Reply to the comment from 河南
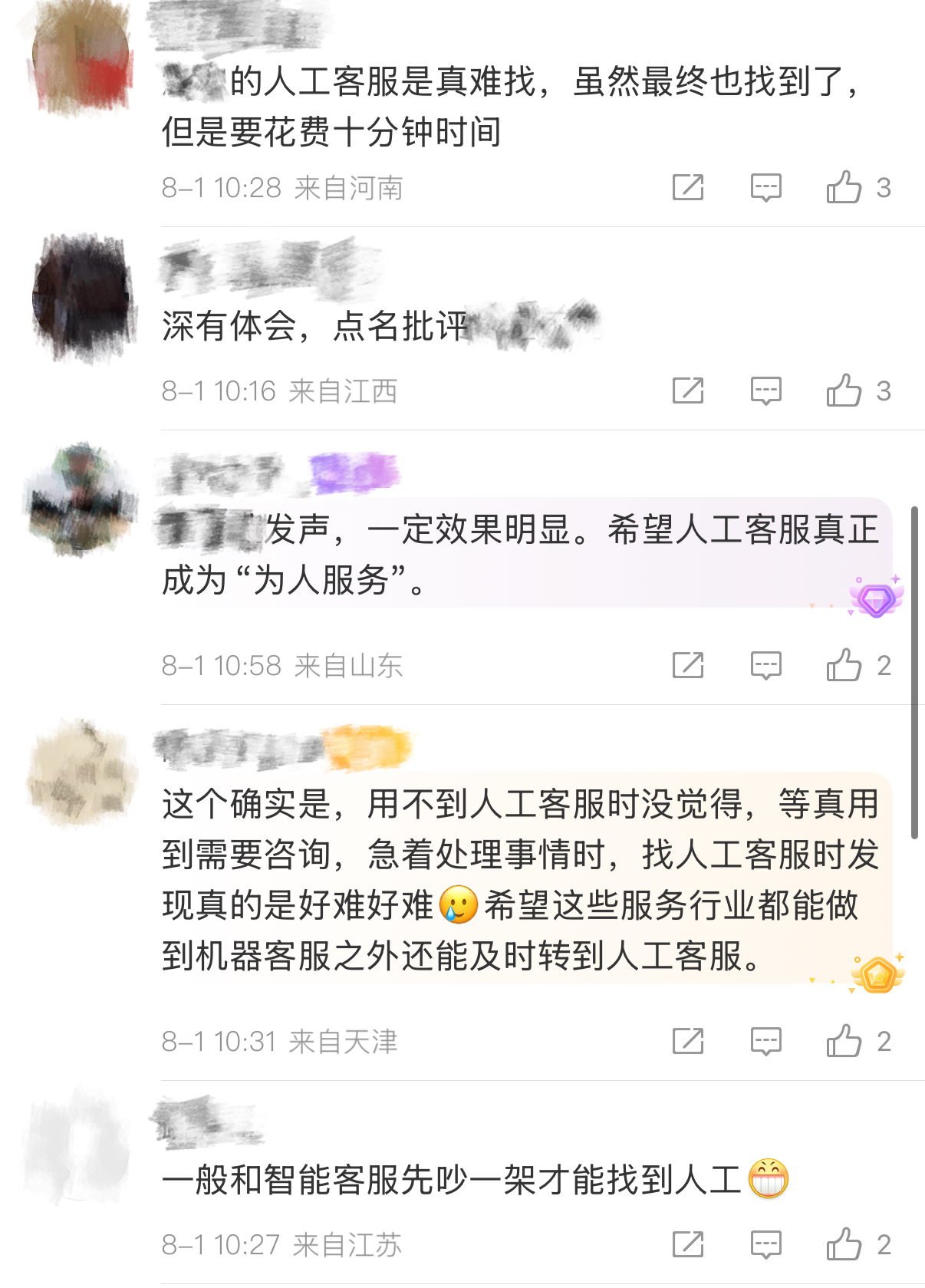Image resolution: width=925 pixels, height=1288 pixels. [765, 187]
